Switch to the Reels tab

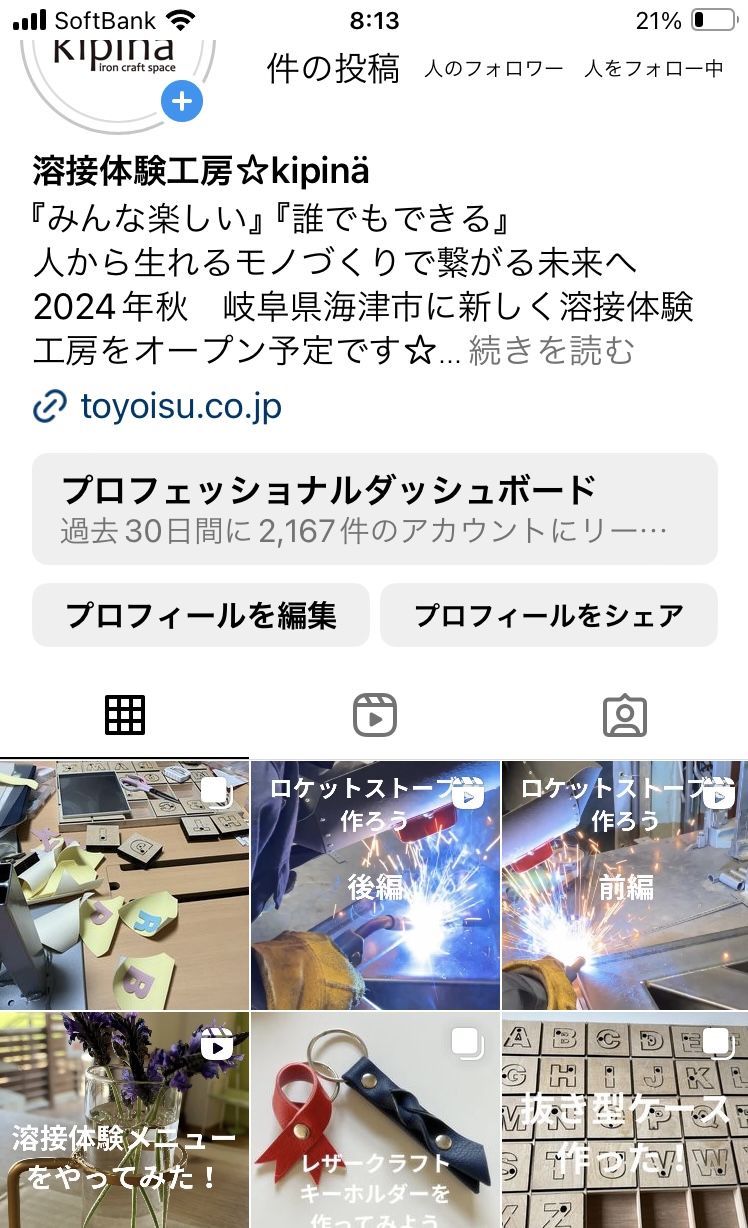[375, 715]
